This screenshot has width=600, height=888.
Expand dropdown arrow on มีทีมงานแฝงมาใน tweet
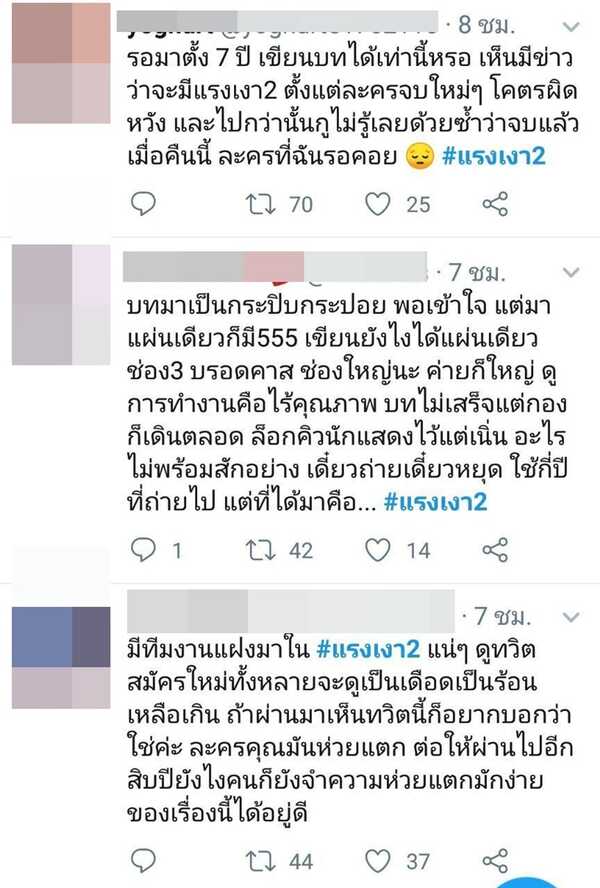pos(571,613)
